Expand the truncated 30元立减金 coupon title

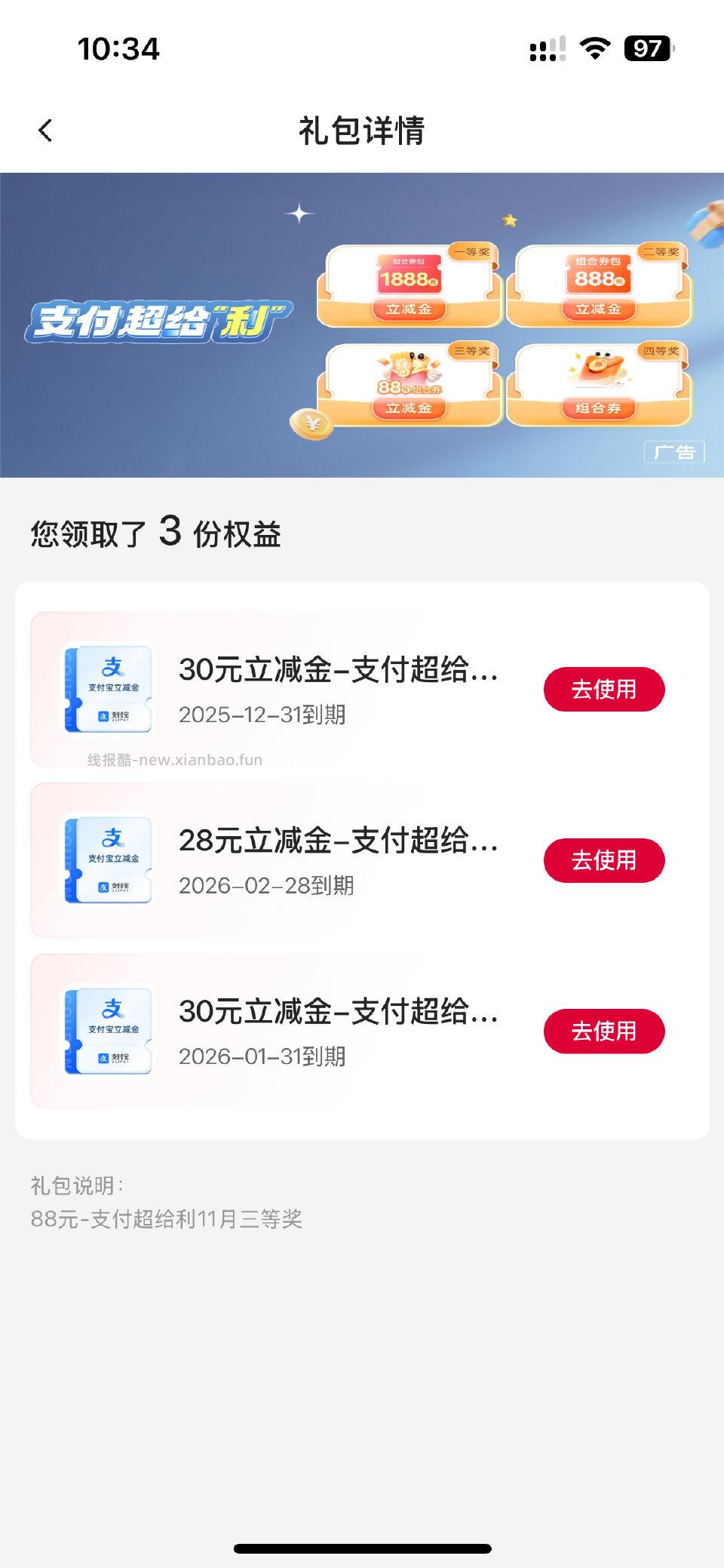point(339,673)
